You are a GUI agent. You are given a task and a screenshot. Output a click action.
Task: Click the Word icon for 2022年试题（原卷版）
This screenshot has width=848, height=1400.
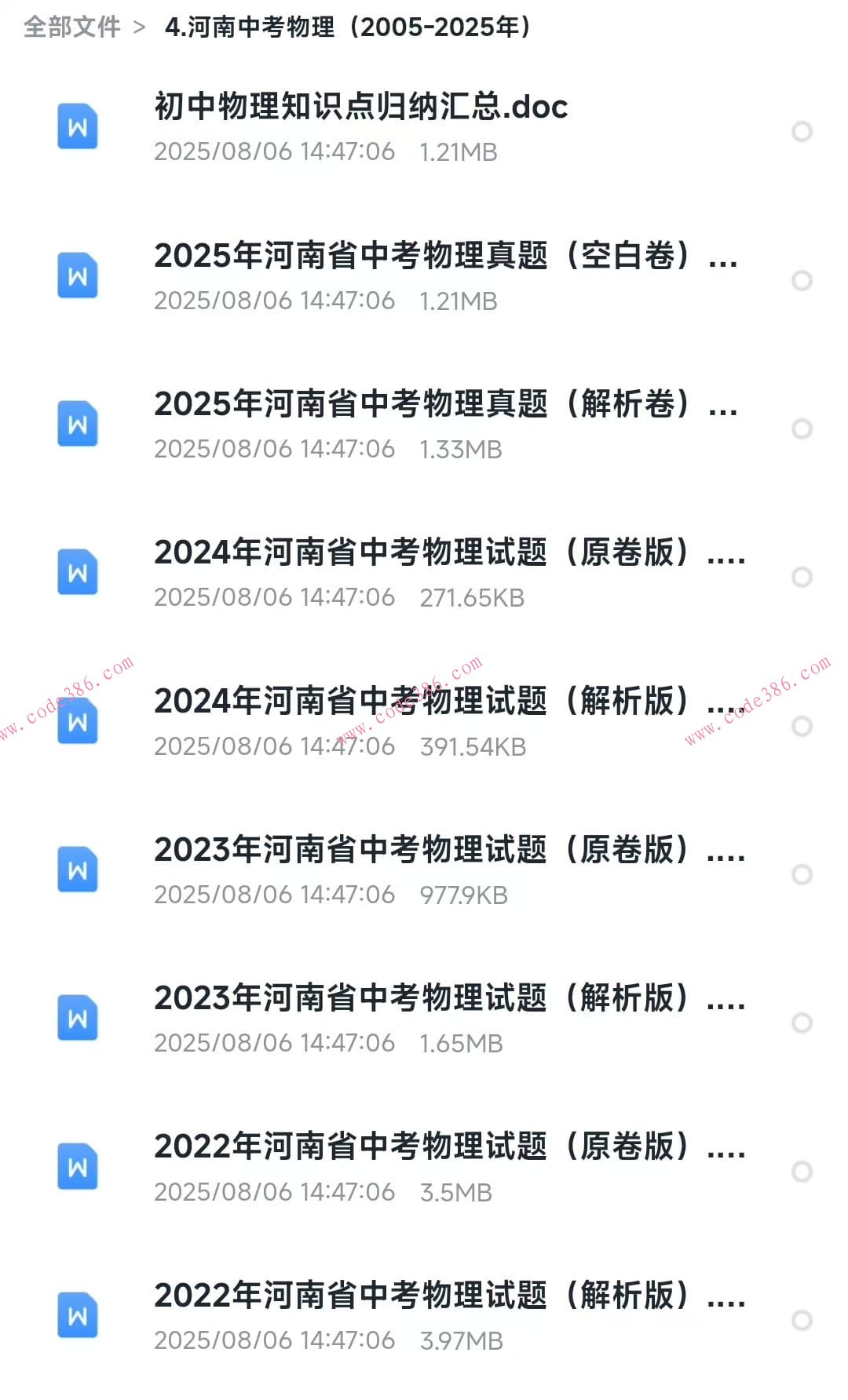coord(78,1167)
